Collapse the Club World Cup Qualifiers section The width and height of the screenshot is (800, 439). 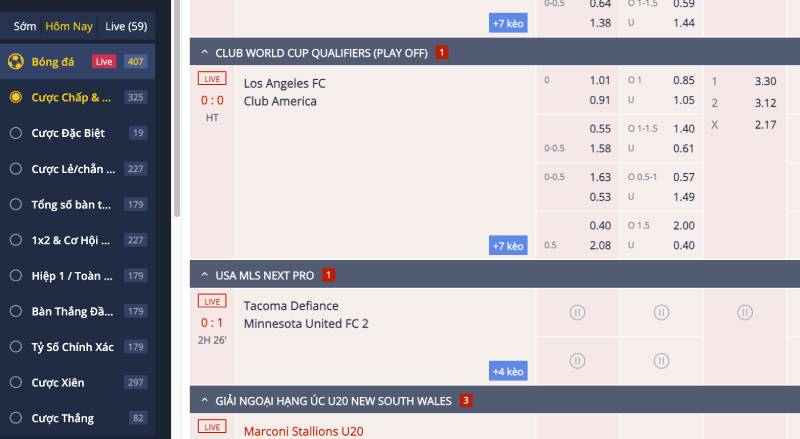205,52
